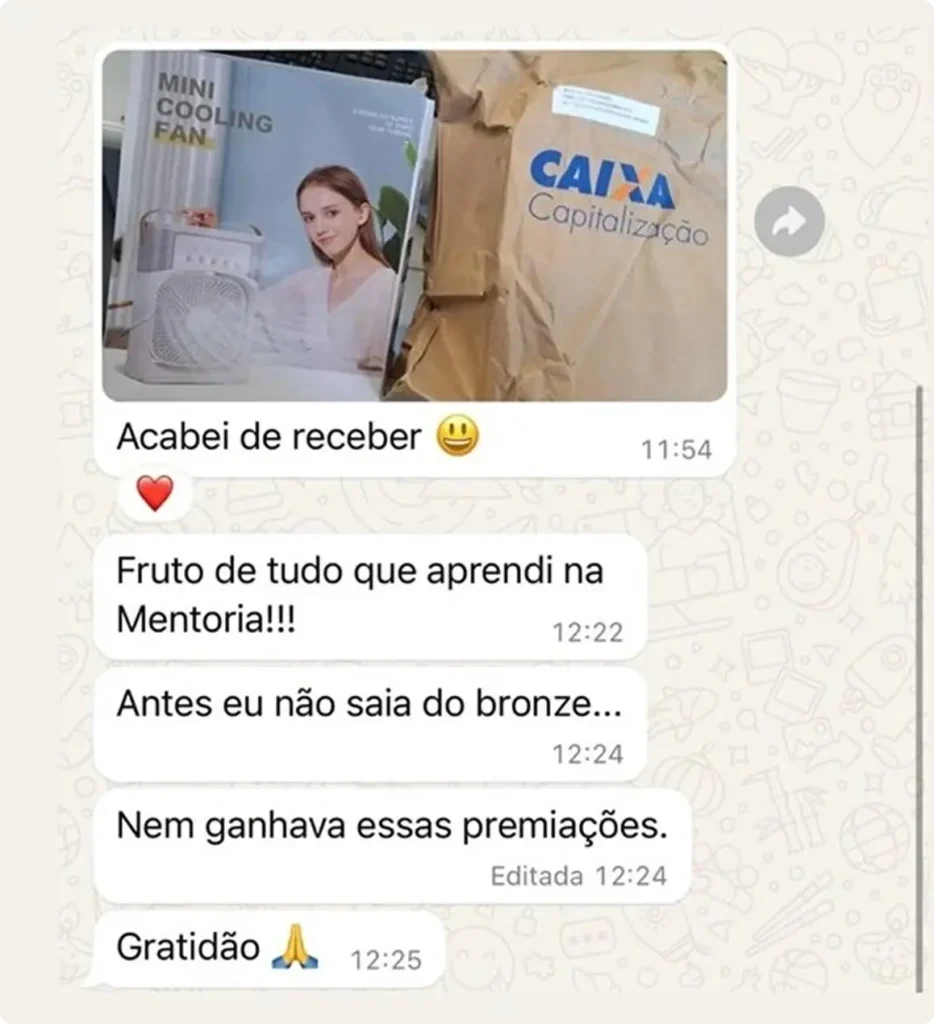This screenshot has height=1024, width=934.
Task: Forward the Mini Cooling Fan photo message
Action: (789, 222)
